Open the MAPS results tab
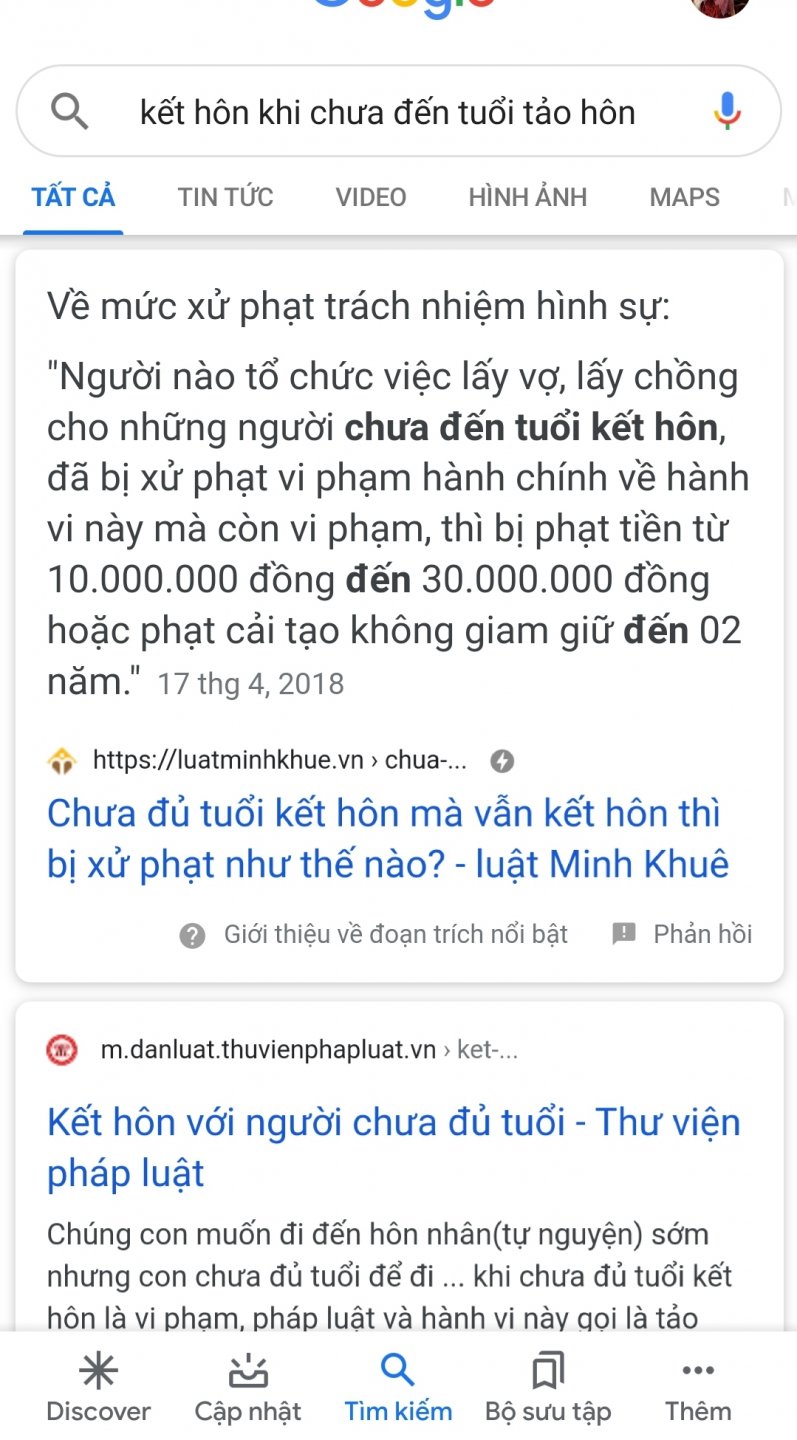The width and height of the screenshot is (797, 1440). 684,197
